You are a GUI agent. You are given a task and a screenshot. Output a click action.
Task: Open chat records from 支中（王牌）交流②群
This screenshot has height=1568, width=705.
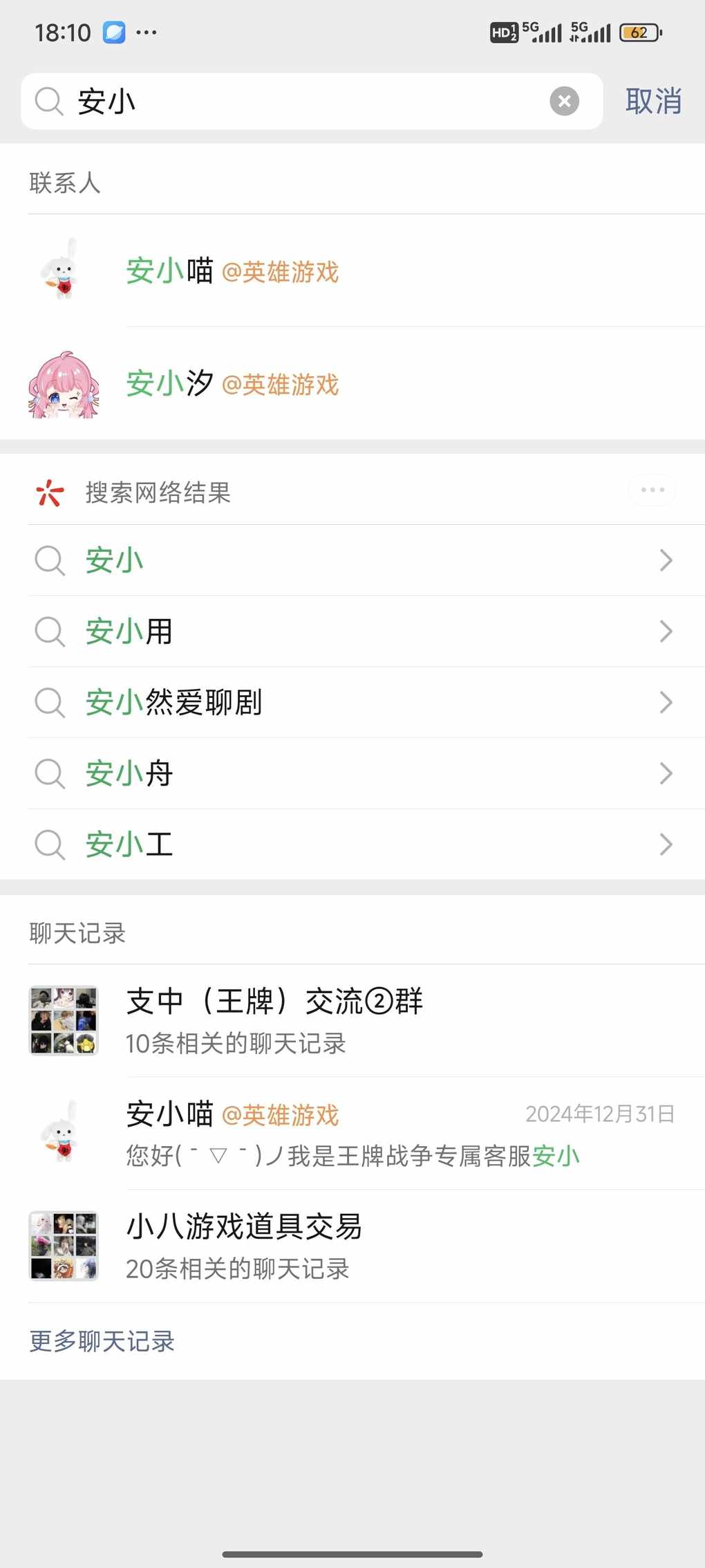[x=352, y=1021]
